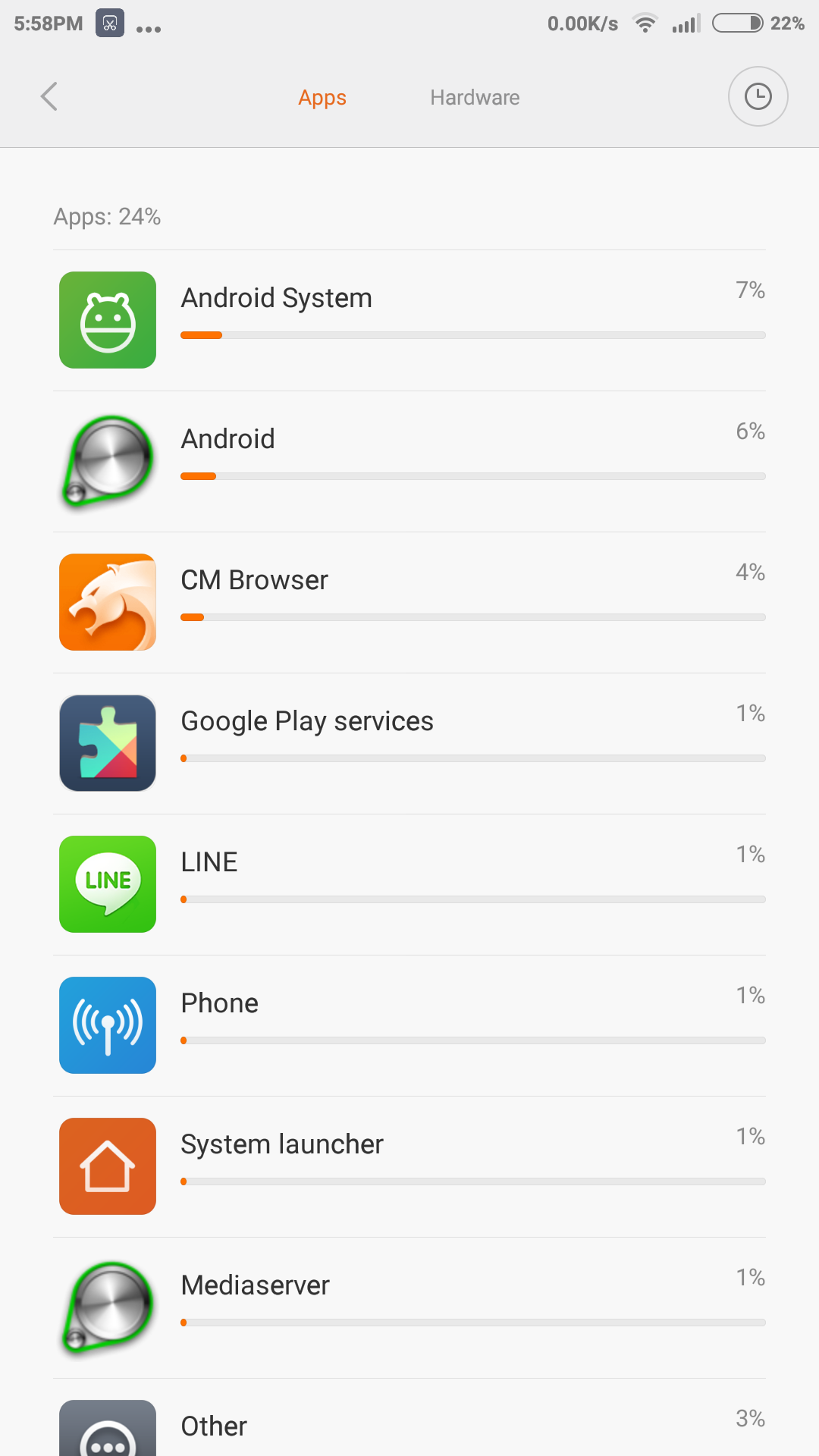Show LINE battery usage details

coord(409,884)
